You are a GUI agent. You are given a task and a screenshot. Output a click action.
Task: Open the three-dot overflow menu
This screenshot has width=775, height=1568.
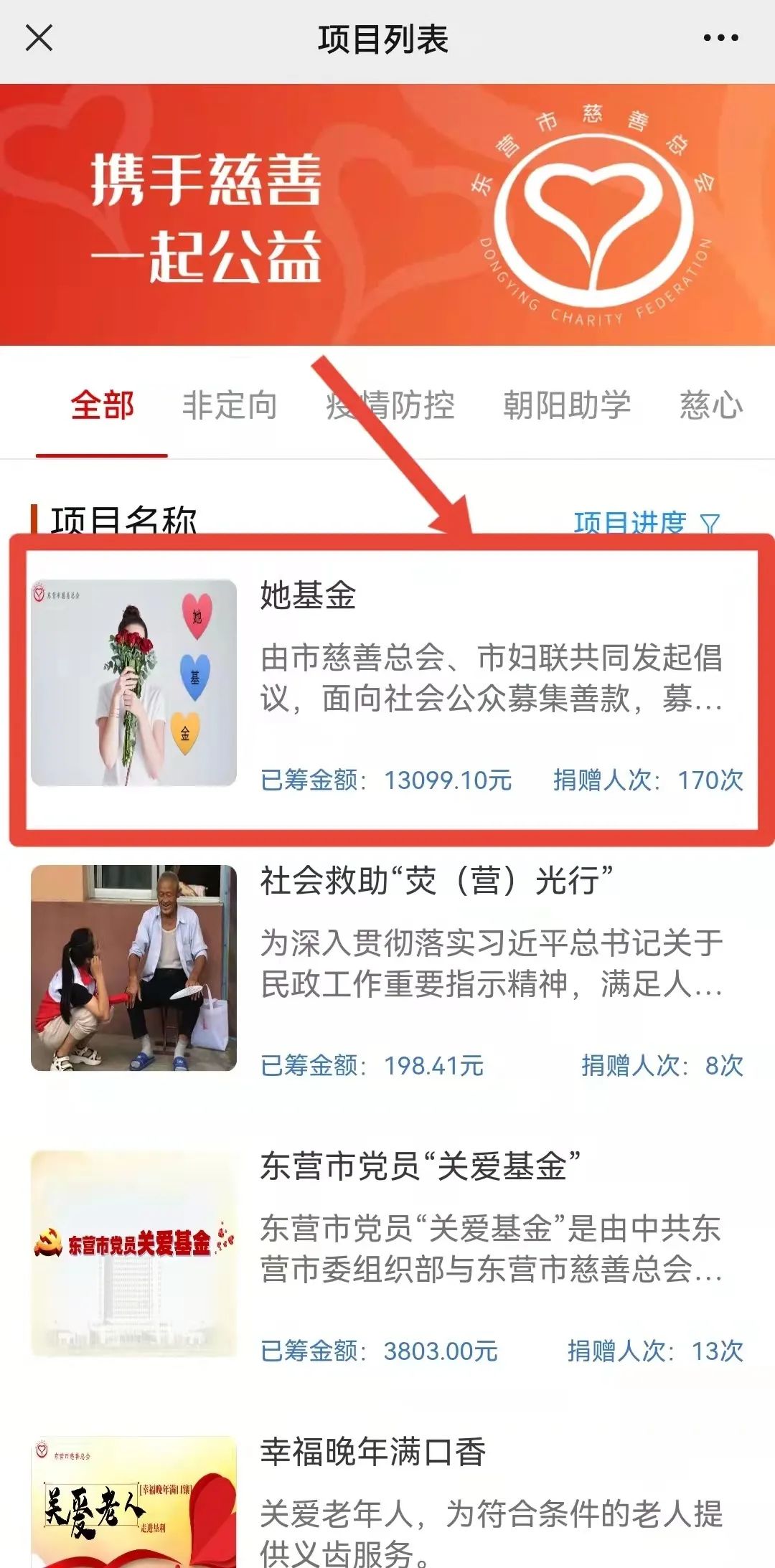[720, 38]
